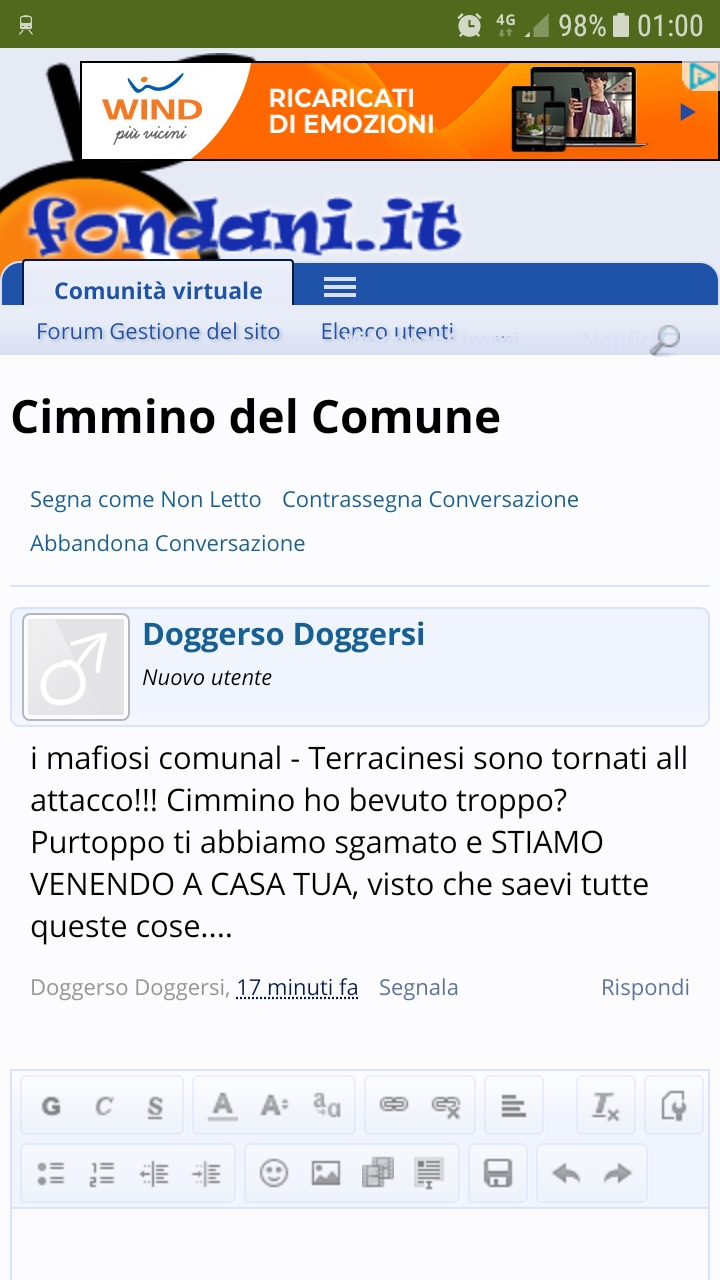Undo last edit in editor
The width and height of the screenshot is (720, 1280).
click(x=566, y=1173)
